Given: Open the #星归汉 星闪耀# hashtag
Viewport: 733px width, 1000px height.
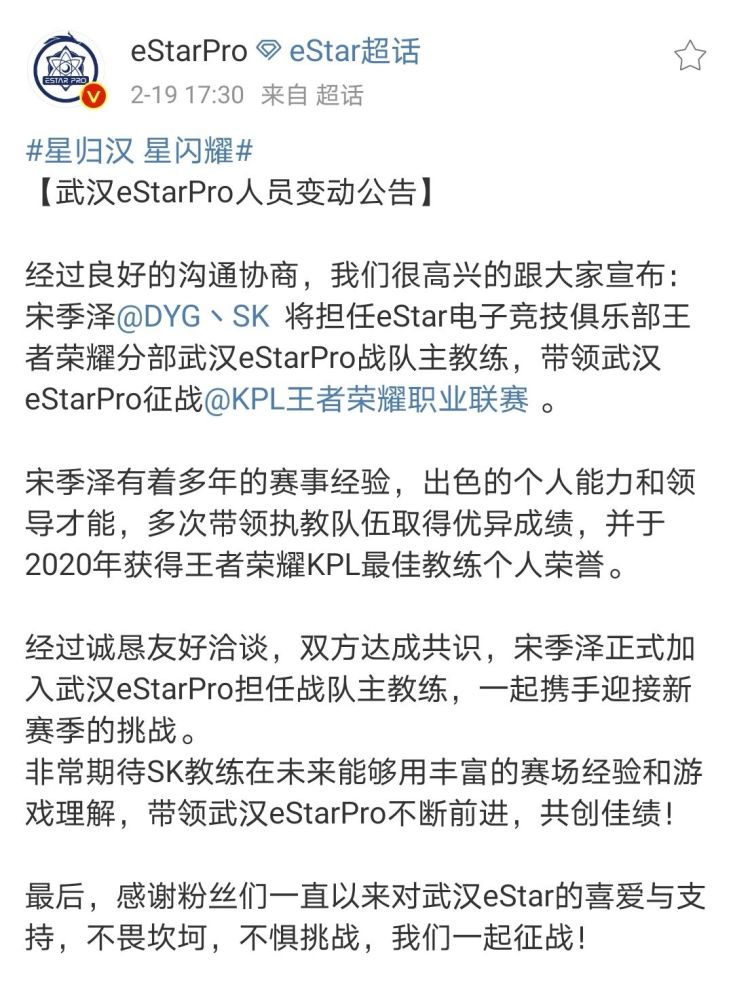Looking at the screenshot, I should point(139,151).
